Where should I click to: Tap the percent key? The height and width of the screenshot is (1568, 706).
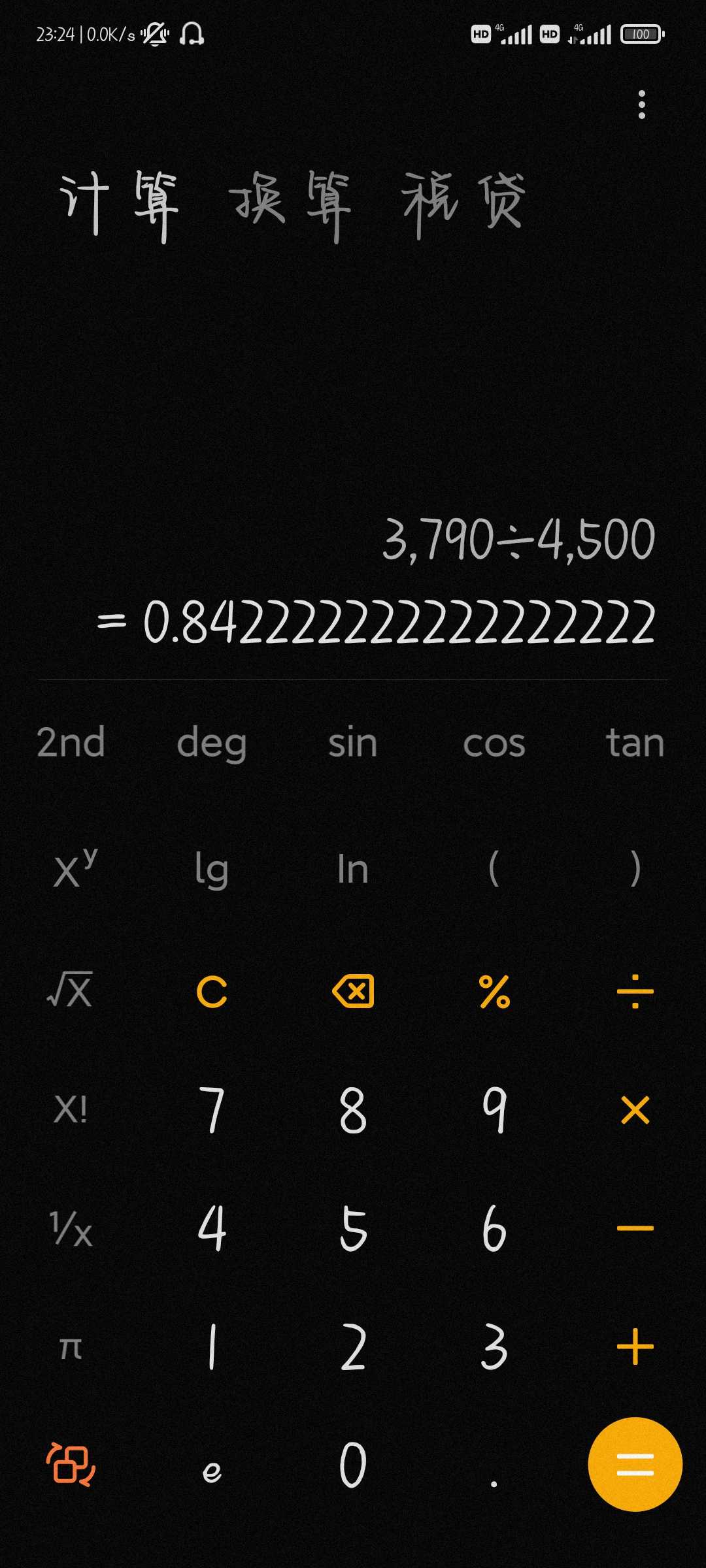pos(494,992)
